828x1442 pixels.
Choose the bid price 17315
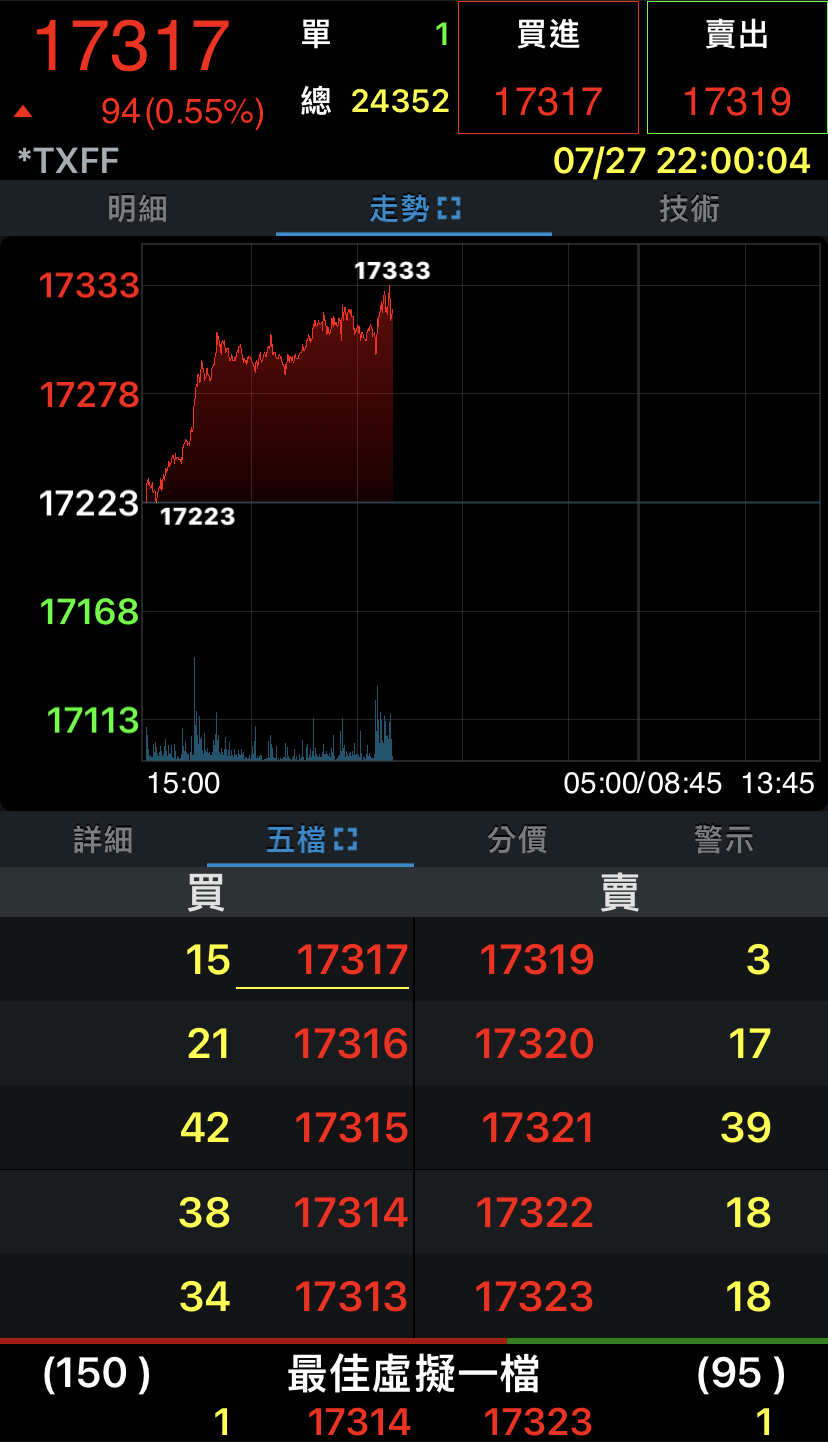pos(351,1128)
